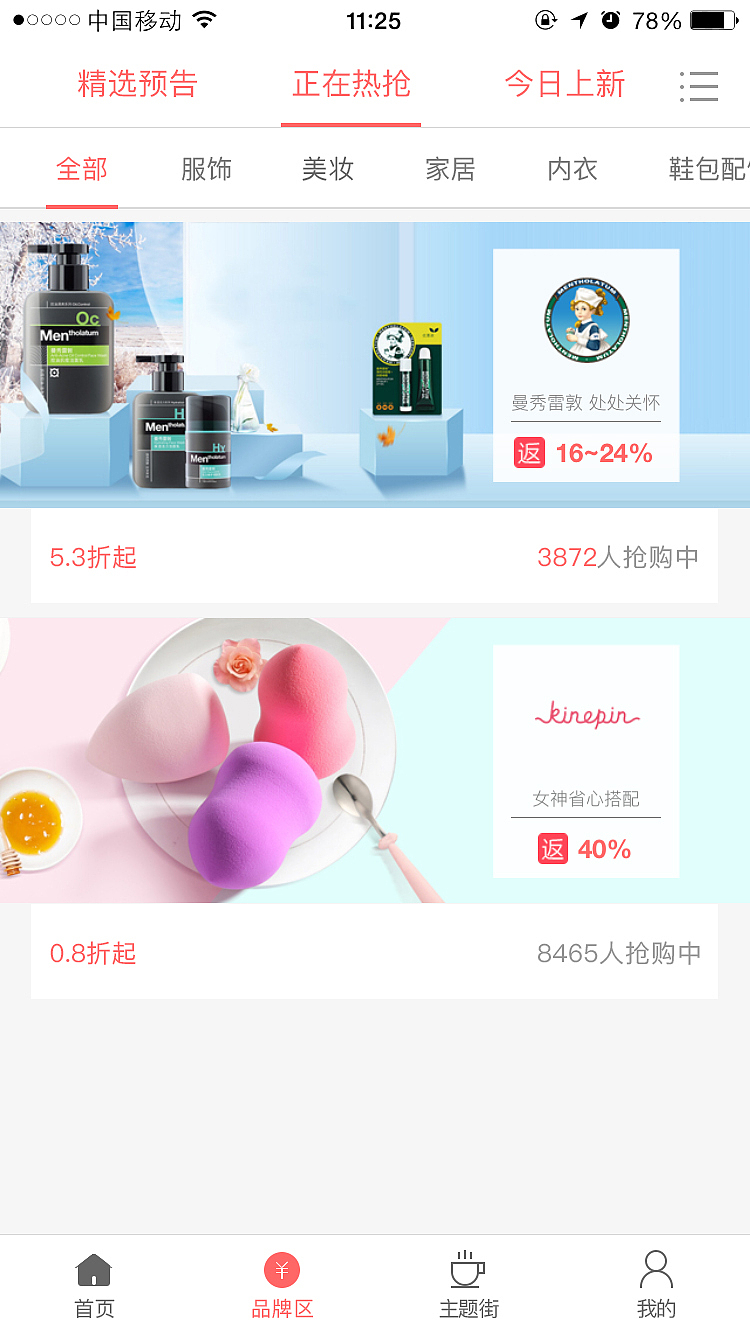Image resolution: width=750 pixels, height=1334 pixels.
Task: Click the round Mentholatum nurse logo
Action: coord(586,320)
